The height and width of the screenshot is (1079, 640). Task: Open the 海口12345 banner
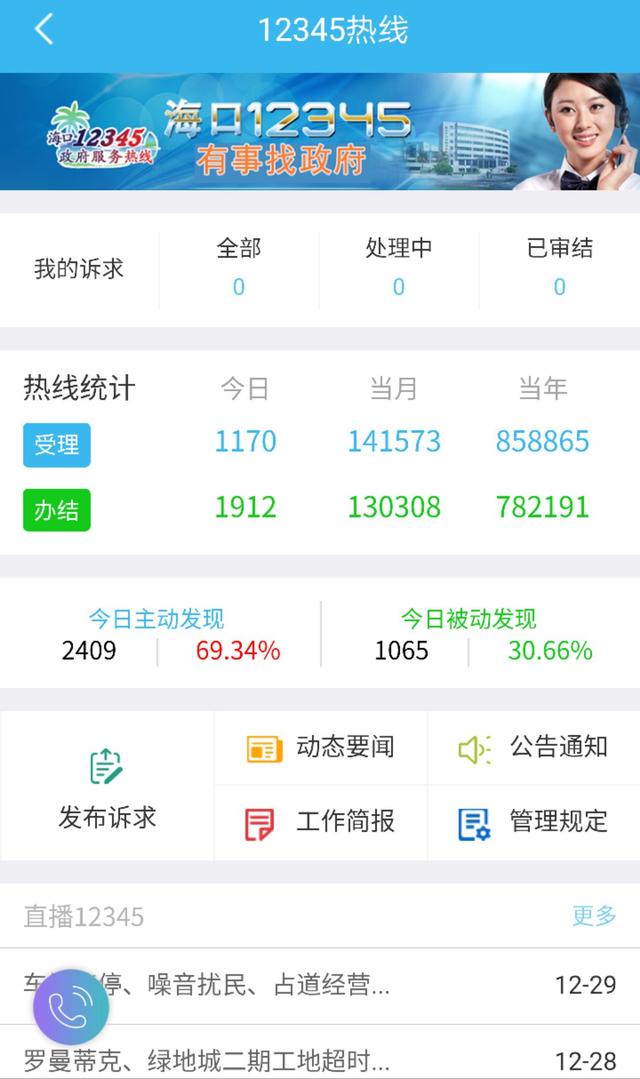(x=320, y=132)
